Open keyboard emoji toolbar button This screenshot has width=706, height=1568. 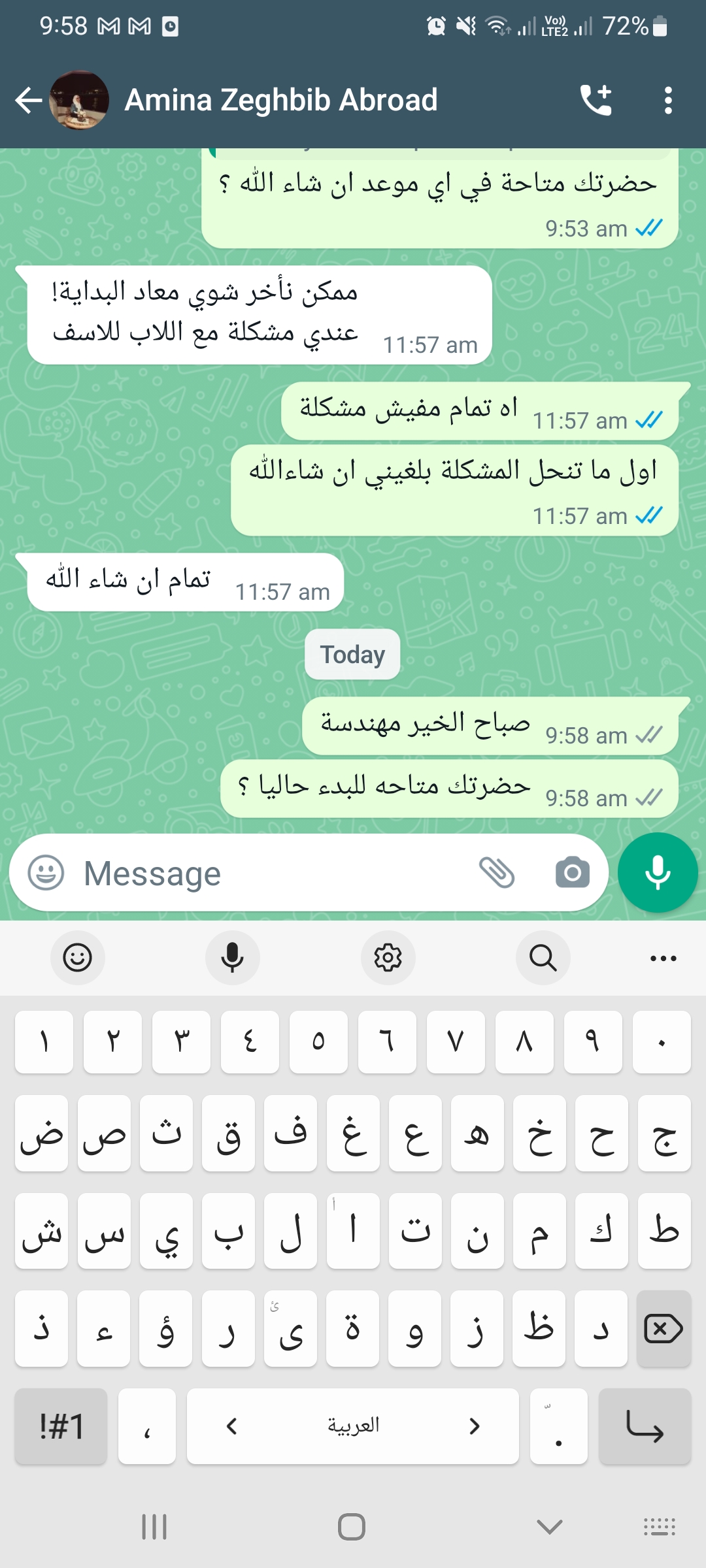pos(78,958)
